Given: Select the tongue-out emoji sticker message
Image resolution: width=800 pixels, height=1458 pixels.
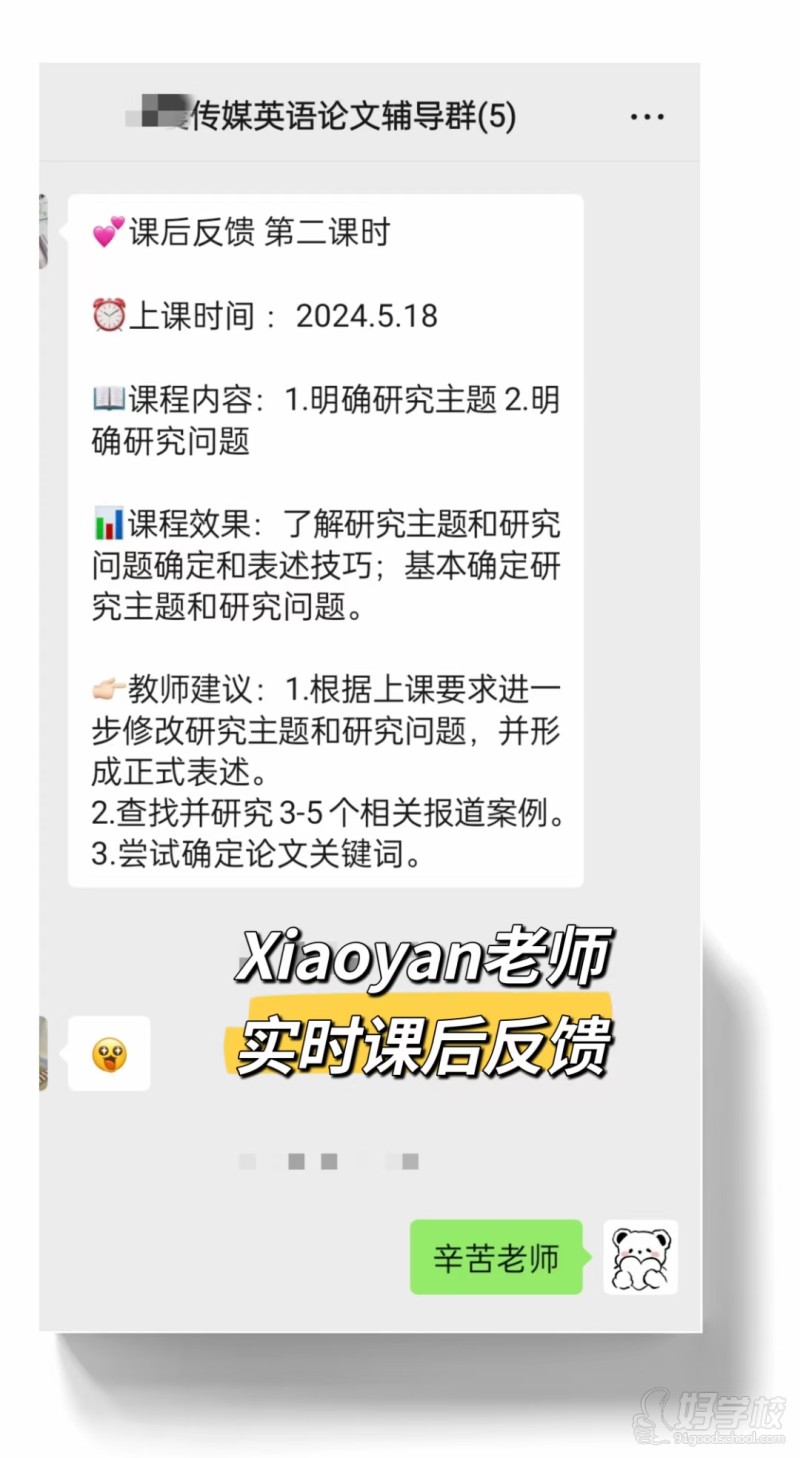Looking at the screenshot, I should click(x=110, y=1052).
